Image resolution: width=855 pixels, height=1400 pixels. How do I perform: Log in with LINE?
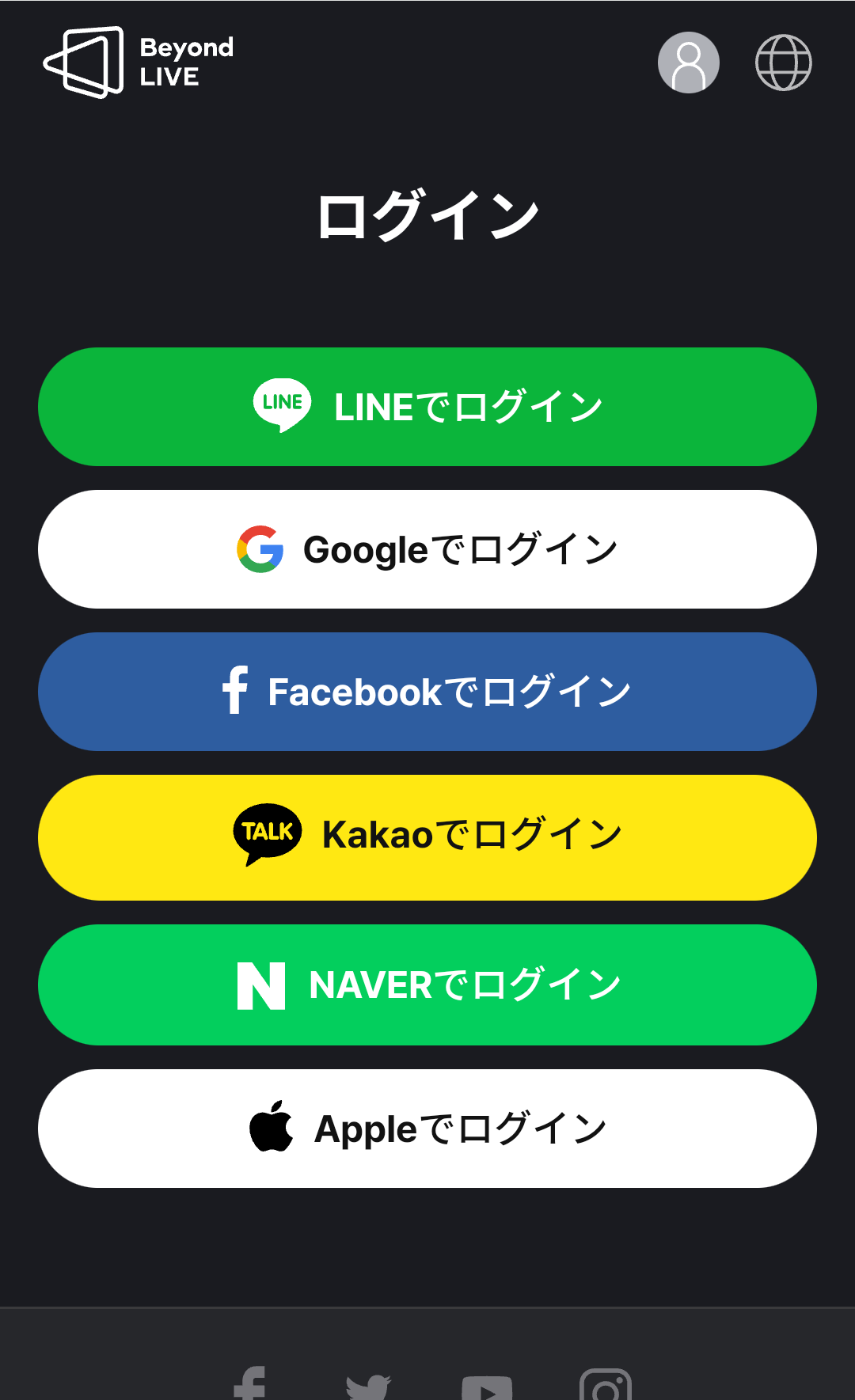(x=427, y=407)
